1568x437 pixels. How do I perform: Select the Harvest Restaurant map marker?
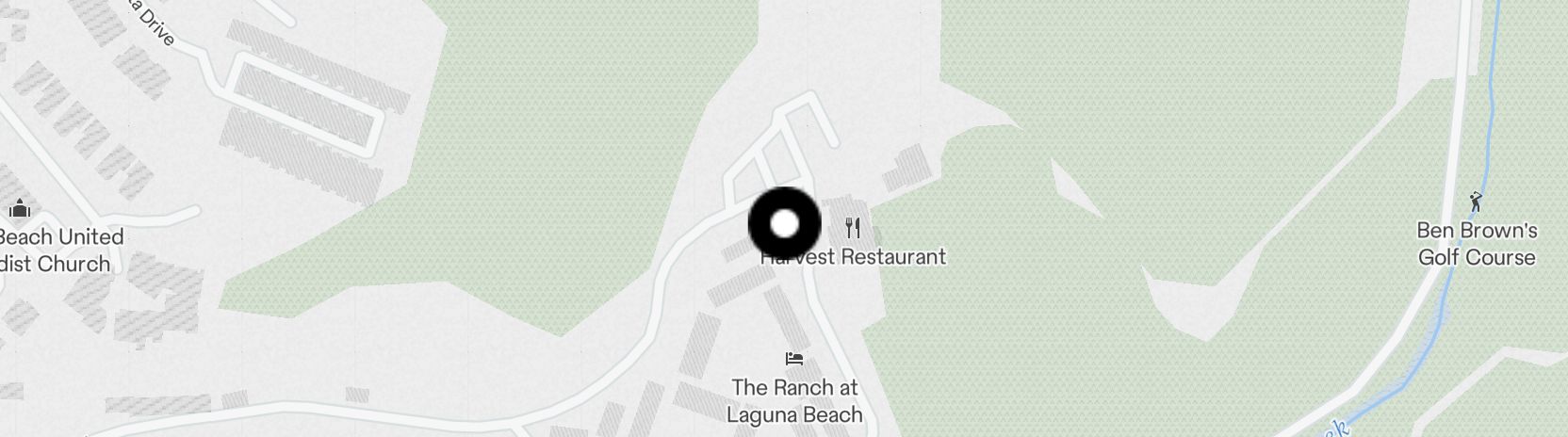853,228
